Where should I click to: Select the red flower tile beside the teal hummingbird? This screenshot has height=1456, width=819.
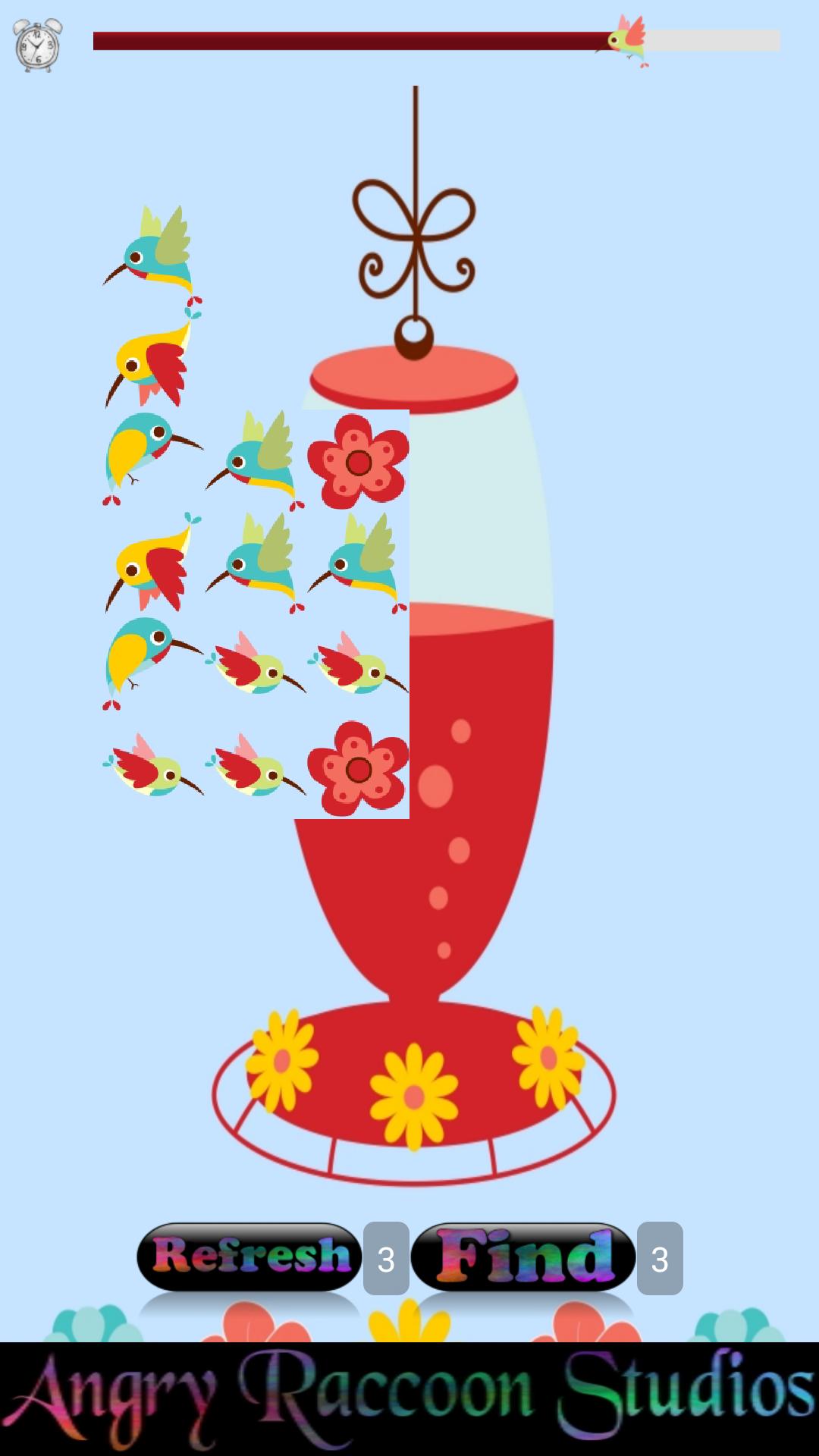click(x=358, y=461)
